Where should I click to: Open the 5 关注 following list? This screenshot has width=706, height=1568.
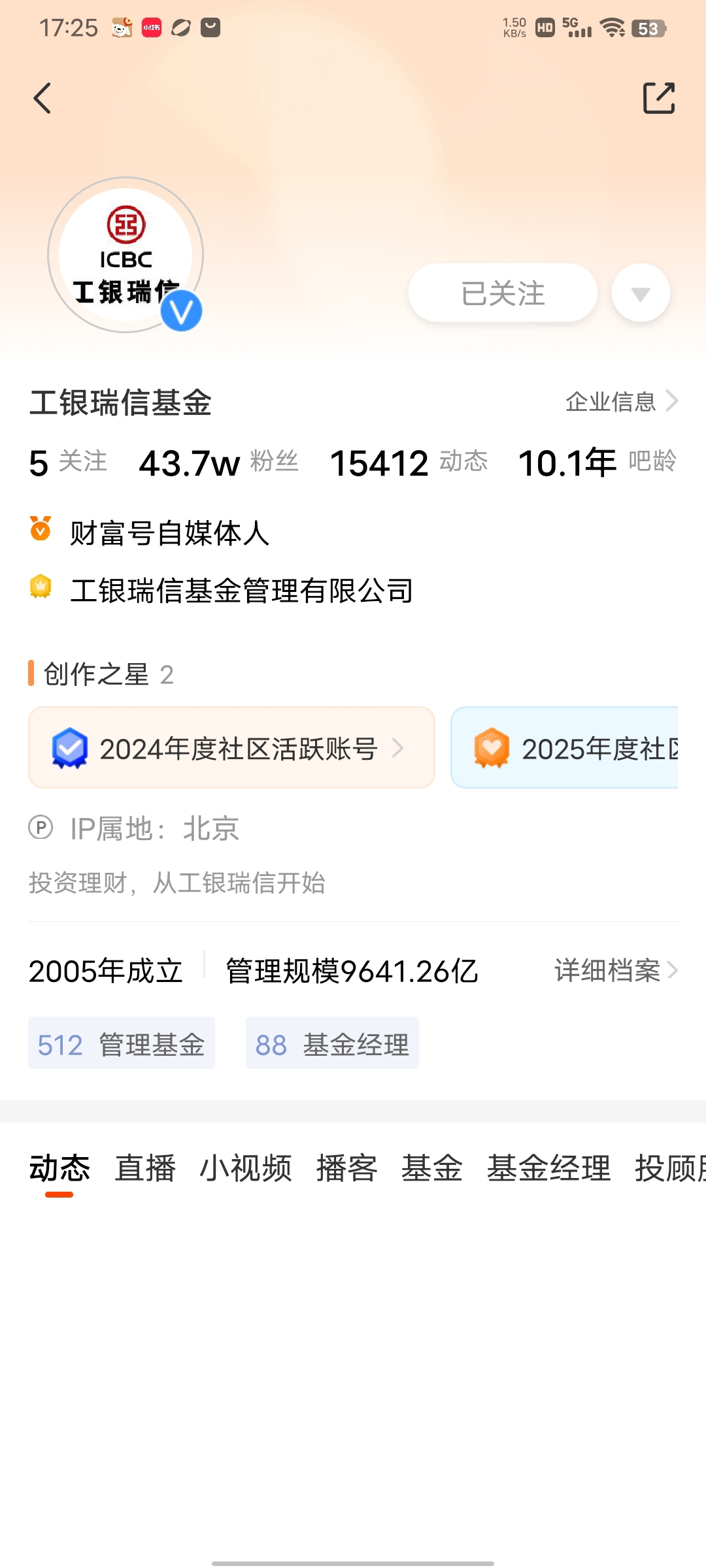pyautogui.click(x=68, y=463)
